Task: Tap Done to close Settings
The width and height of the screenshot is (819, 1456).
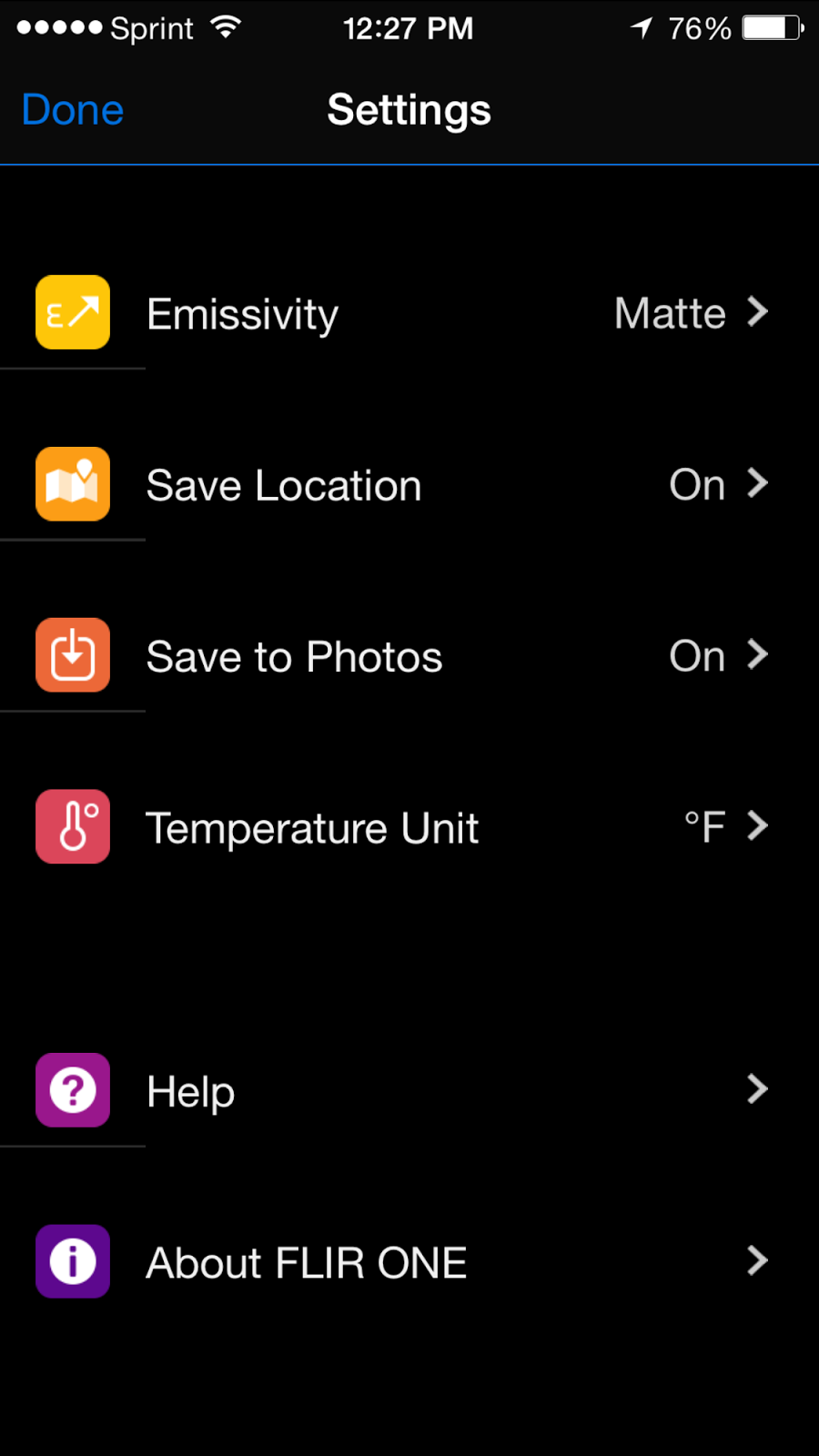Action: tap(72, 110)
